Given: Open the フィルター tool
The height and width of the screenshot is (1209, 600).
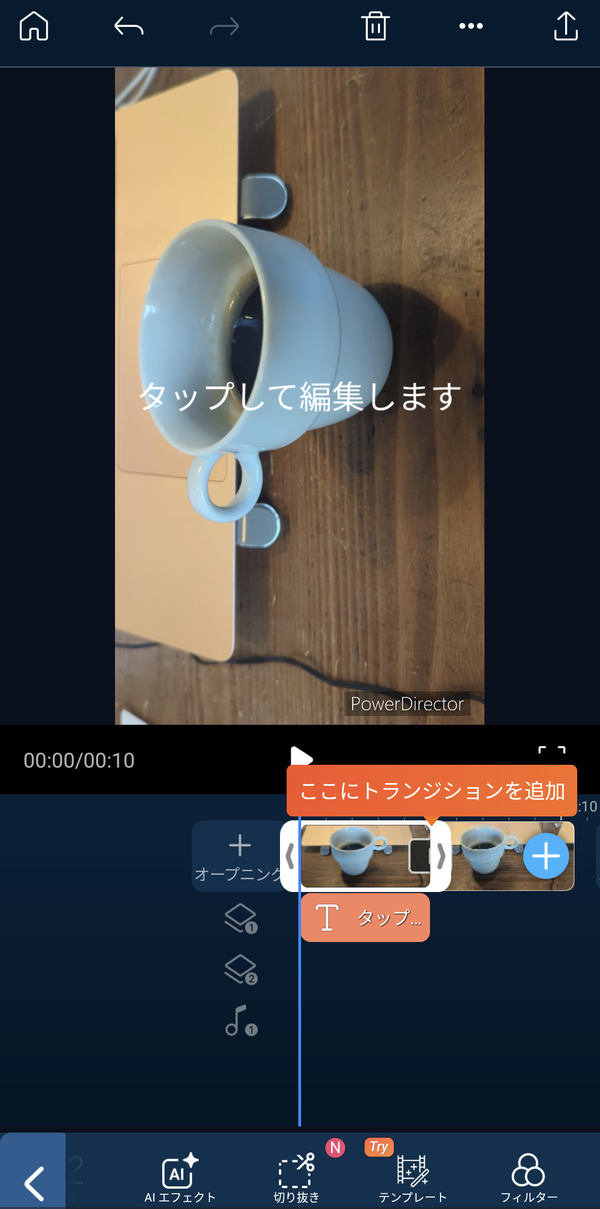Looking at the screenshot, I should (x=528, y=1177).
